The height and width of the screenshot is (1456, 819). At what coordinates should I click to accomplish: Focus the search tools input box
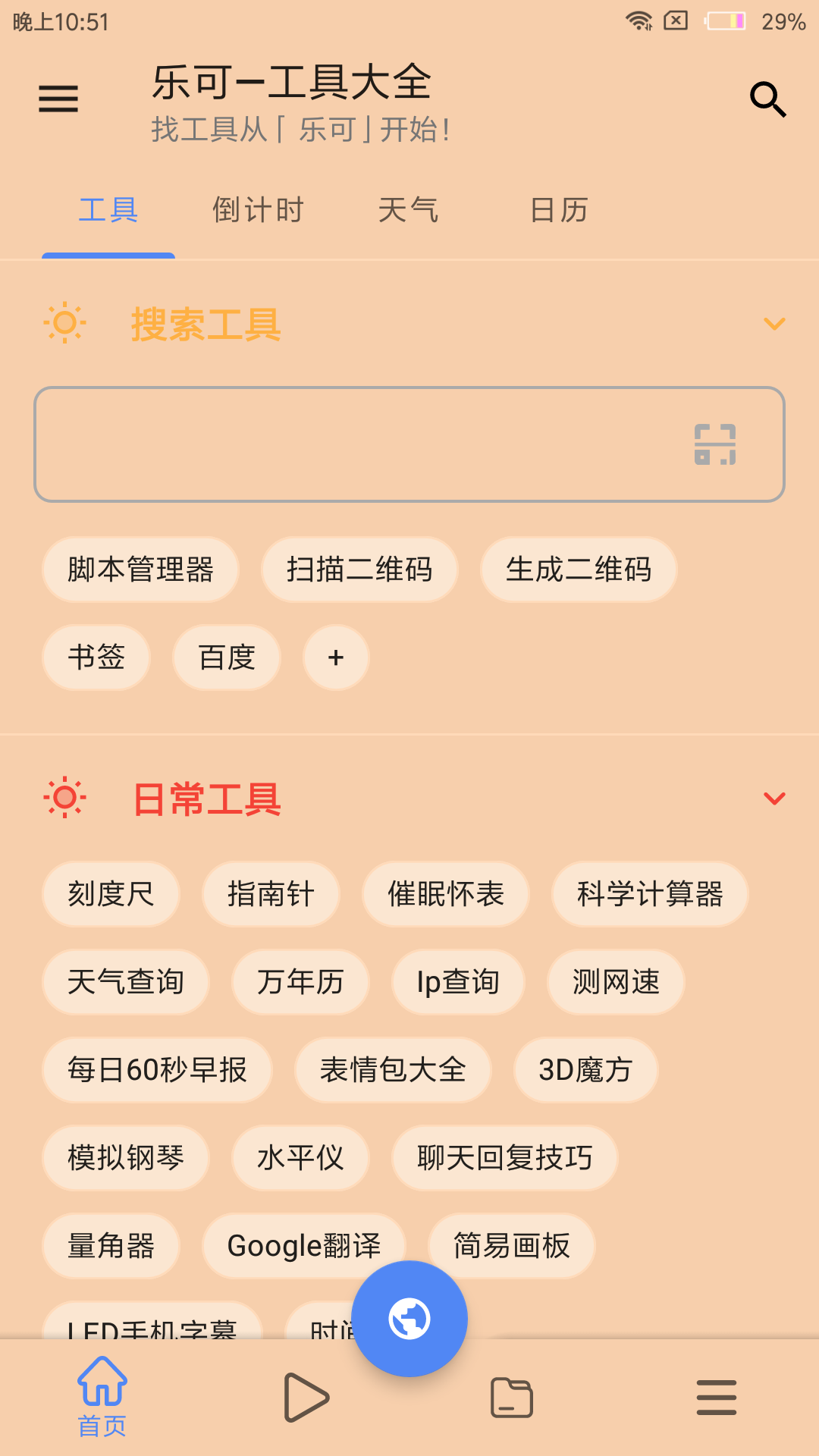(356, 444)
